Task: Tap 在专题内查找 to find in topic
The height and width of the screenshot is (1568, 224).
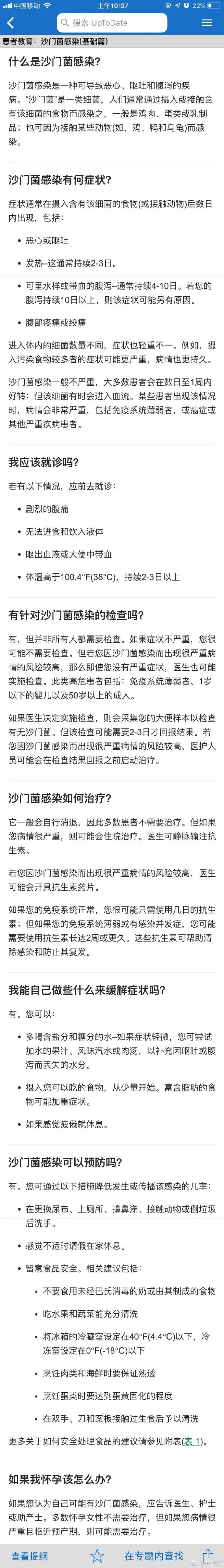Action: 154,1555
